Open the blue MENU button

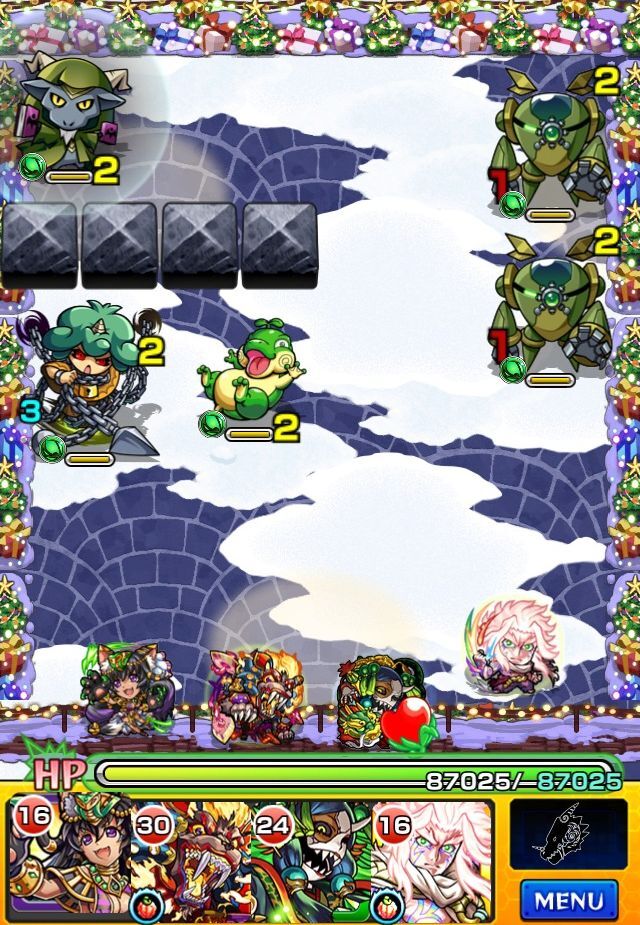[568, 899]
